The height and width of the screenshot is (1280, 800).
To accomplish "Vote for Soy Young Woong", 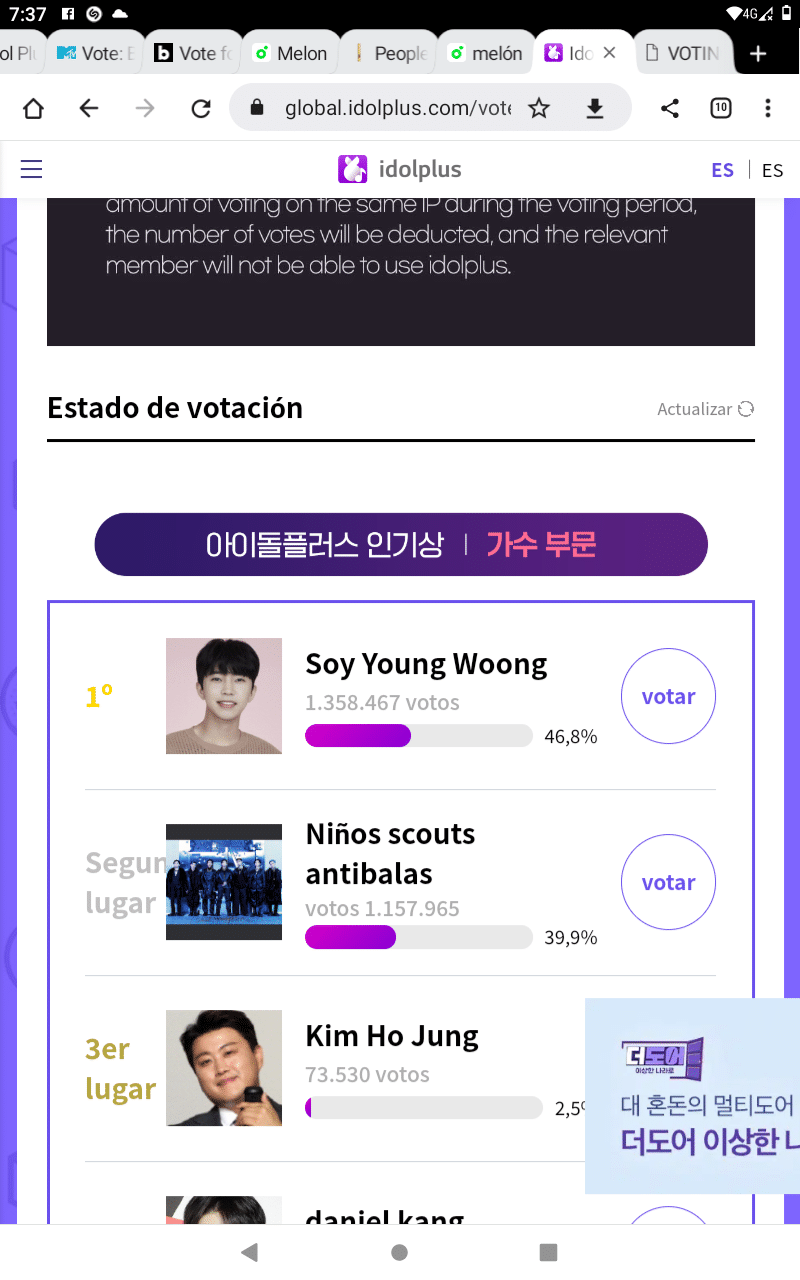I will (x=668, y=696).
